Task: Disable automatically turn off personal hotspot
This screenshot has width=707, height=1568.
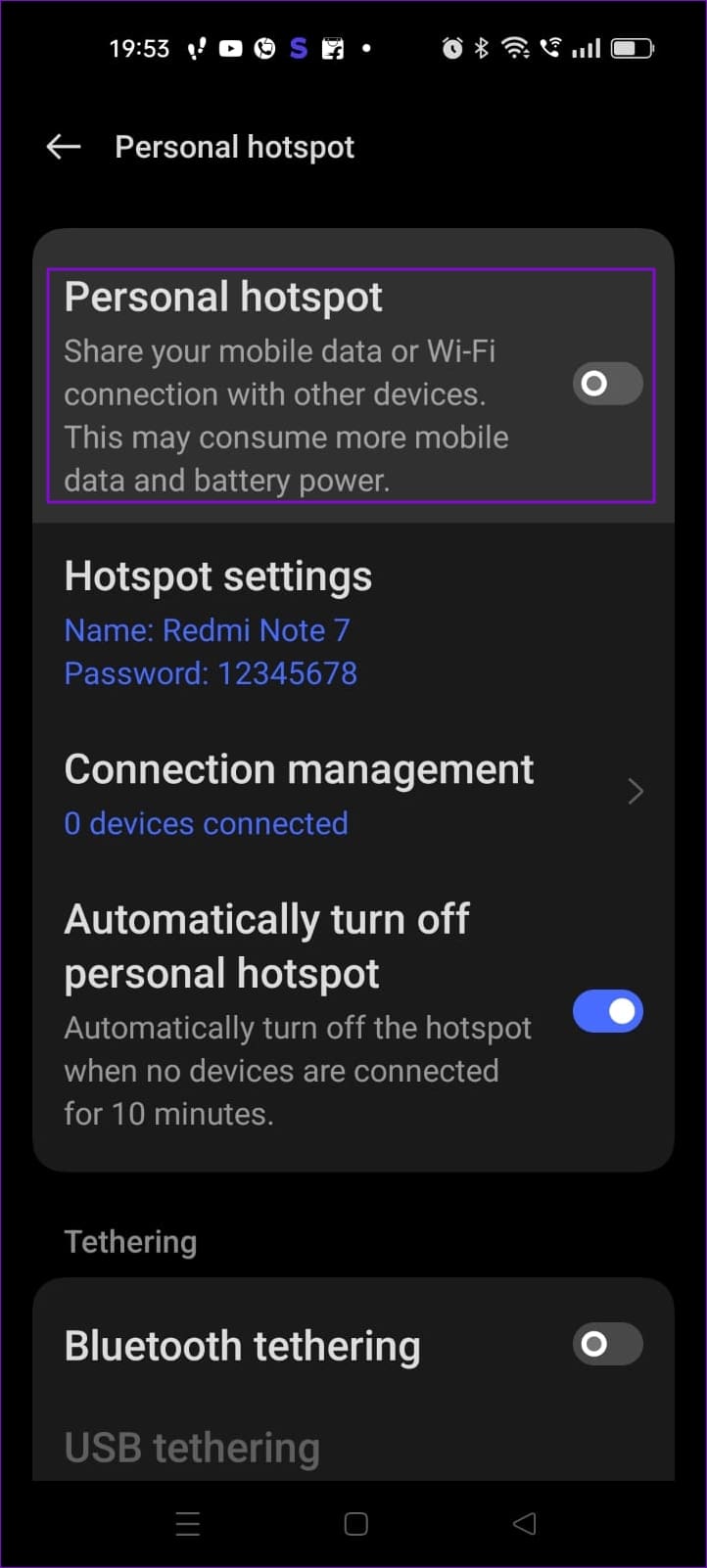Action: click(607, 1011)
